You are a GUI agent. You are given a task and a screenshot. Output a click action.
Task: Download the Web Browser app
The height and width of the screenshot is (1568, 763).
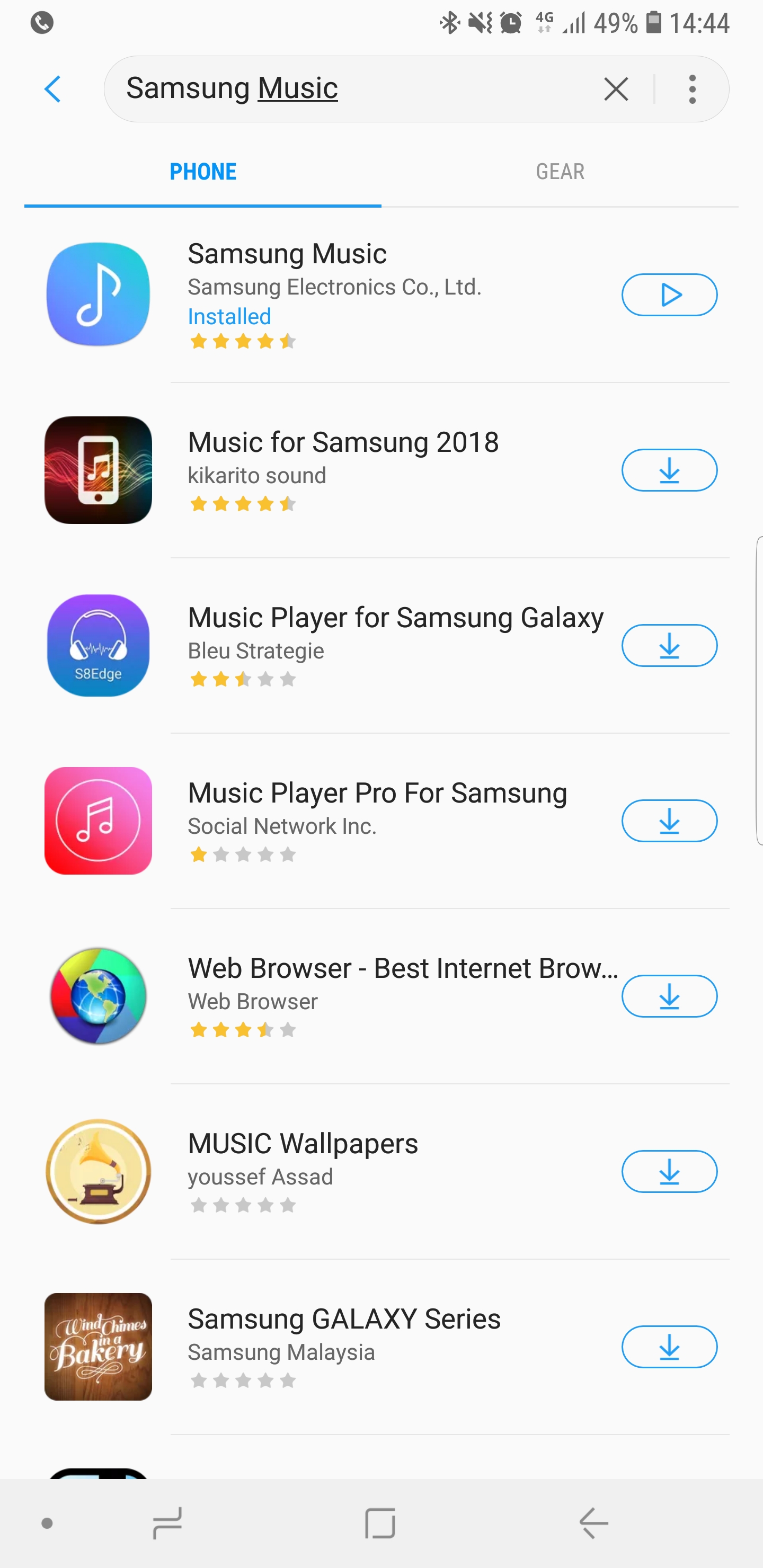pos(669,996)
